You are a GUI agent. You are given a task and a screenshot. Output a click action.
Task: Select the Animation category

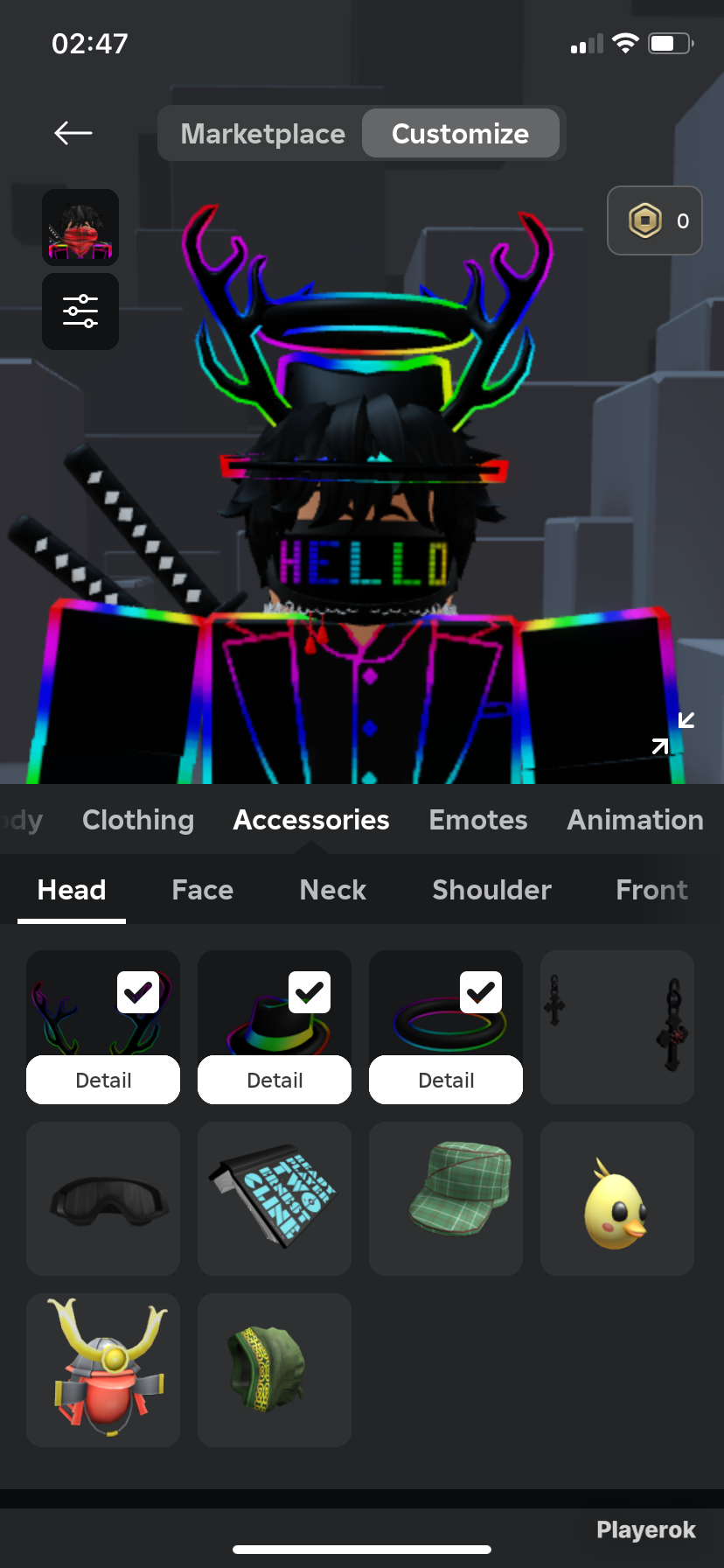click(635, 820)
